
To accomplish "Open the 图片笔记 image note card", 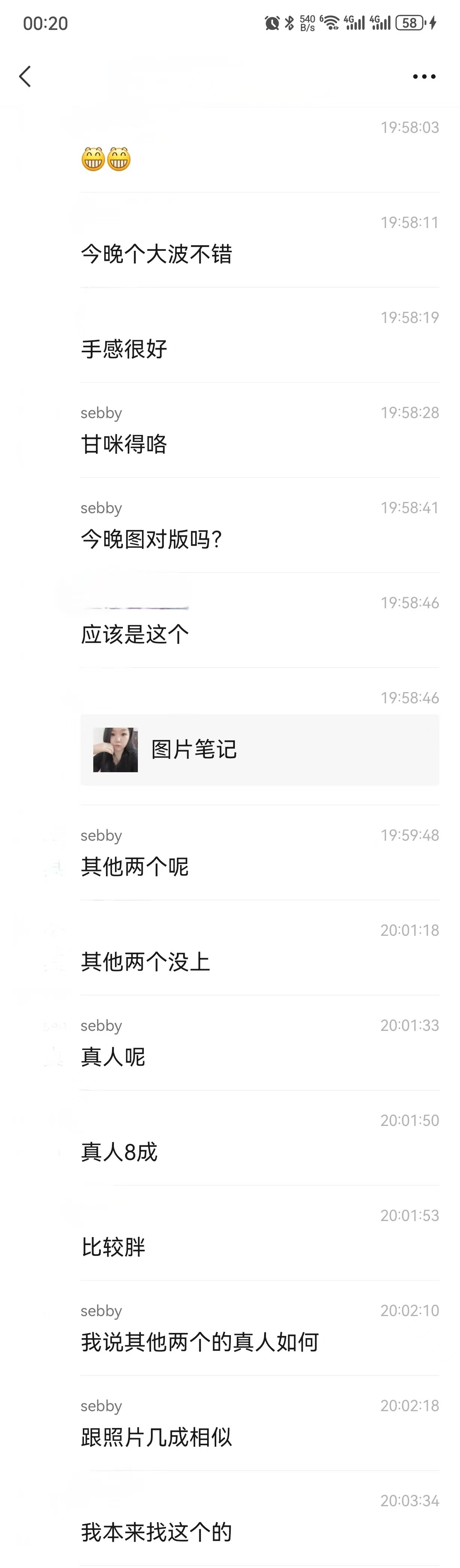I will click(260, 749).
